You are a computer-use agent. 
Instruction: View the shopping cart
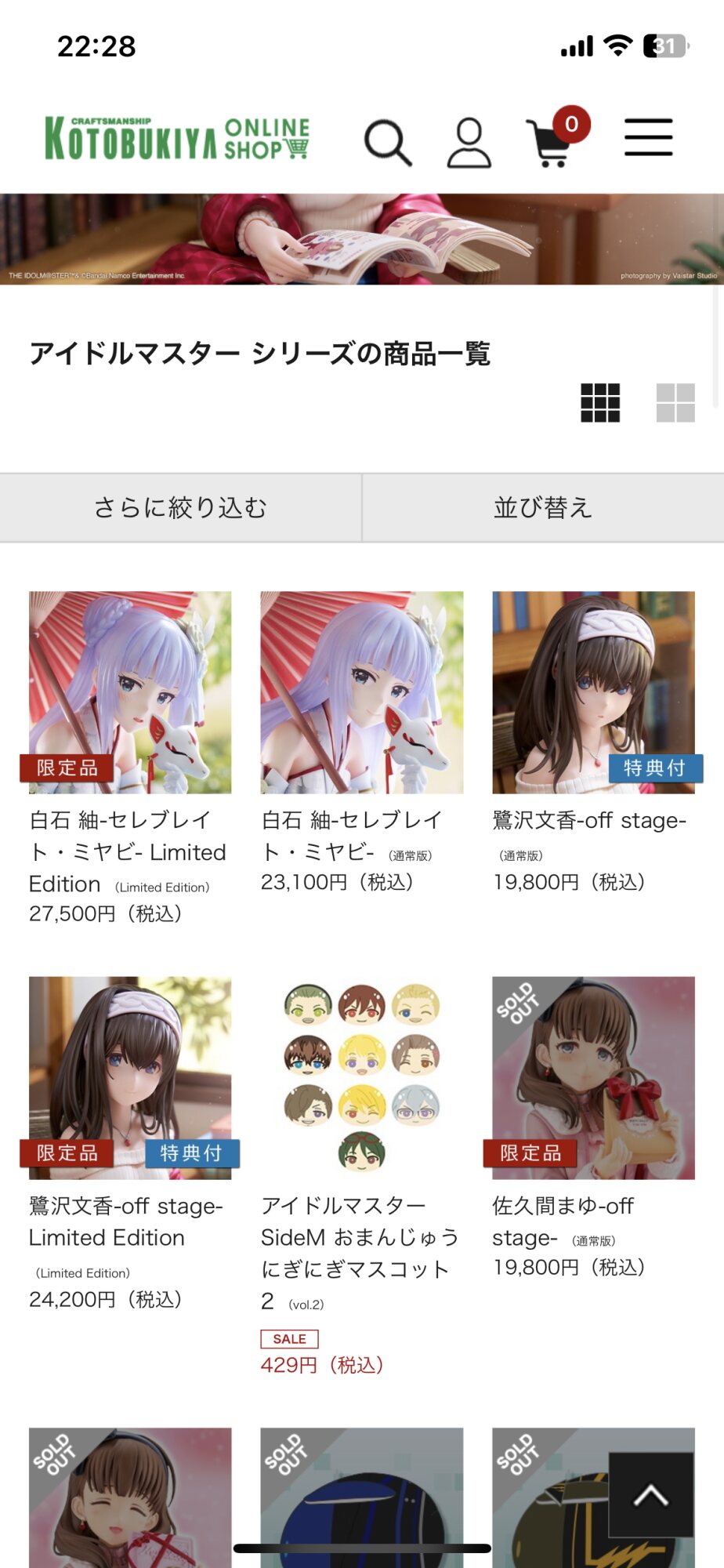point(553,141)
